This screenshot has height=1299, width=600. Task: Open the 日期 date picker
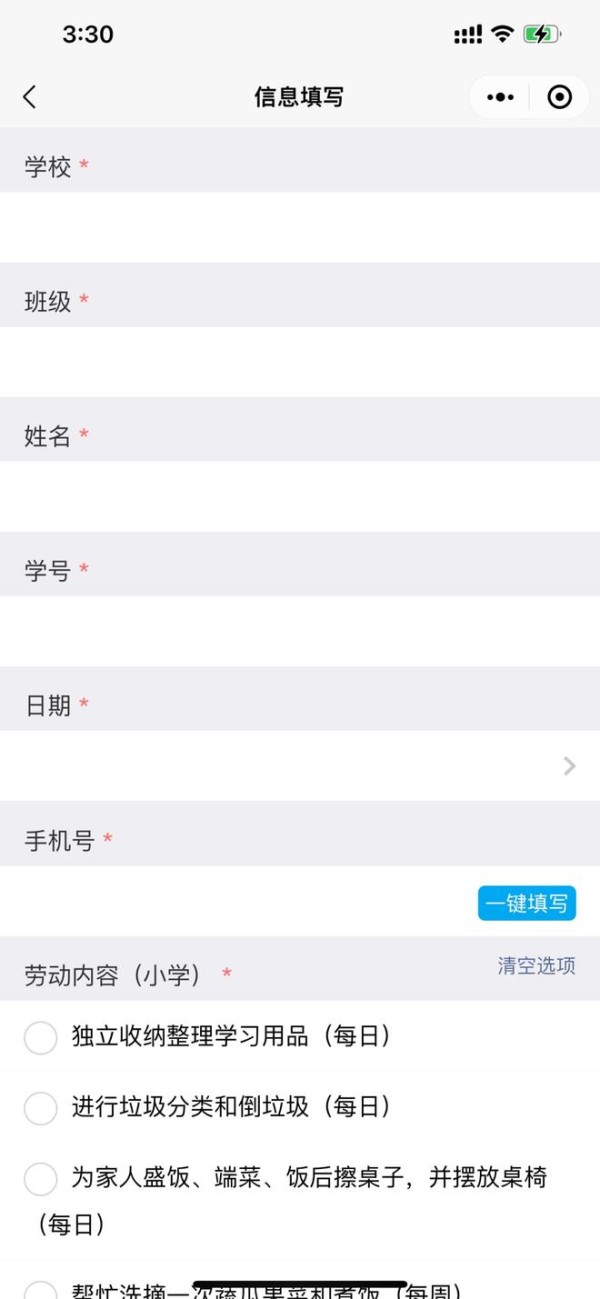tap(300, 766)
